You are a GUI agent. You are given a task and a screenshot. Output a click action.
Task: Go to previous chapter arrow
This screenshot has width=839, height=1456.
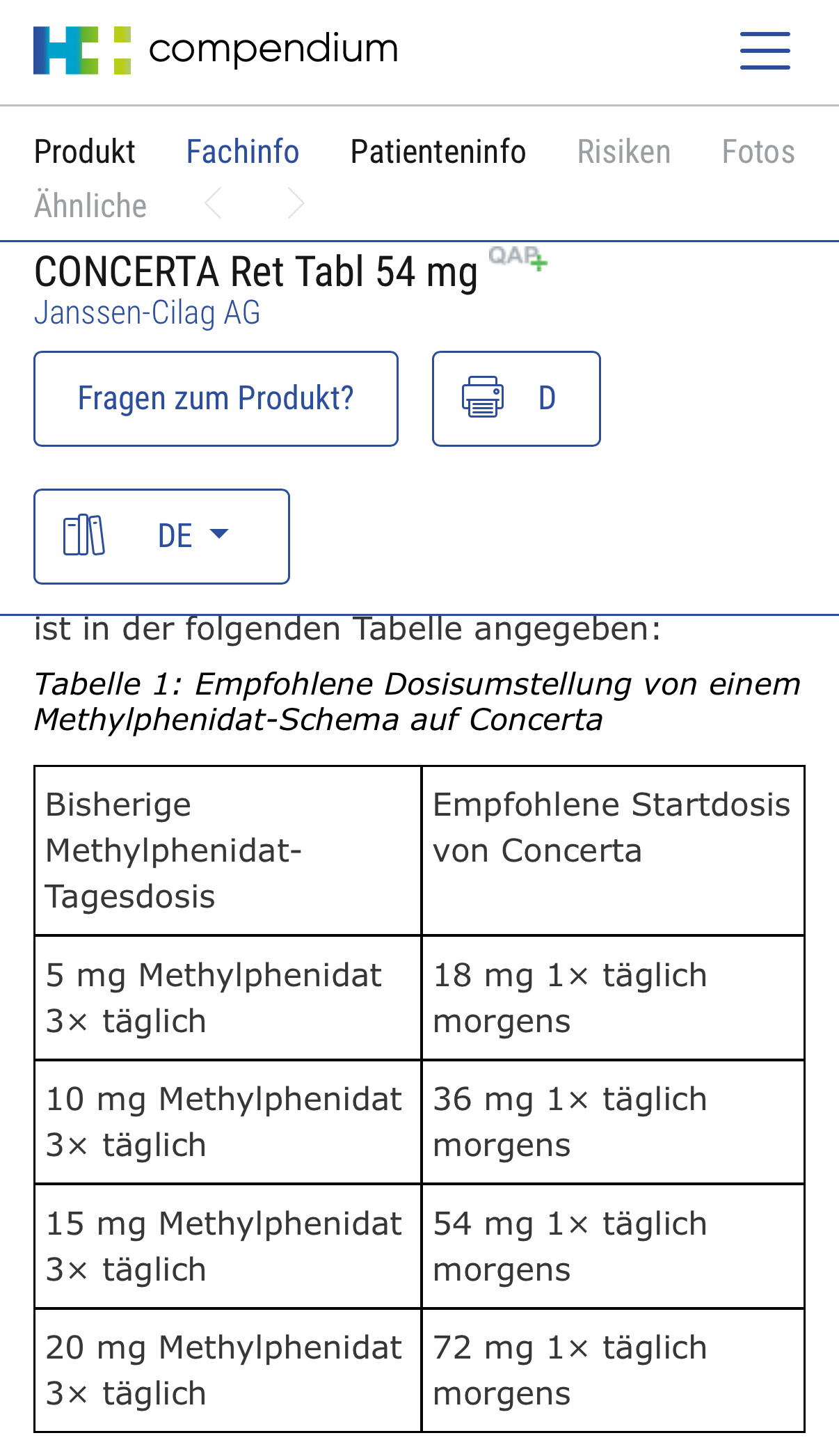(214, 204)
